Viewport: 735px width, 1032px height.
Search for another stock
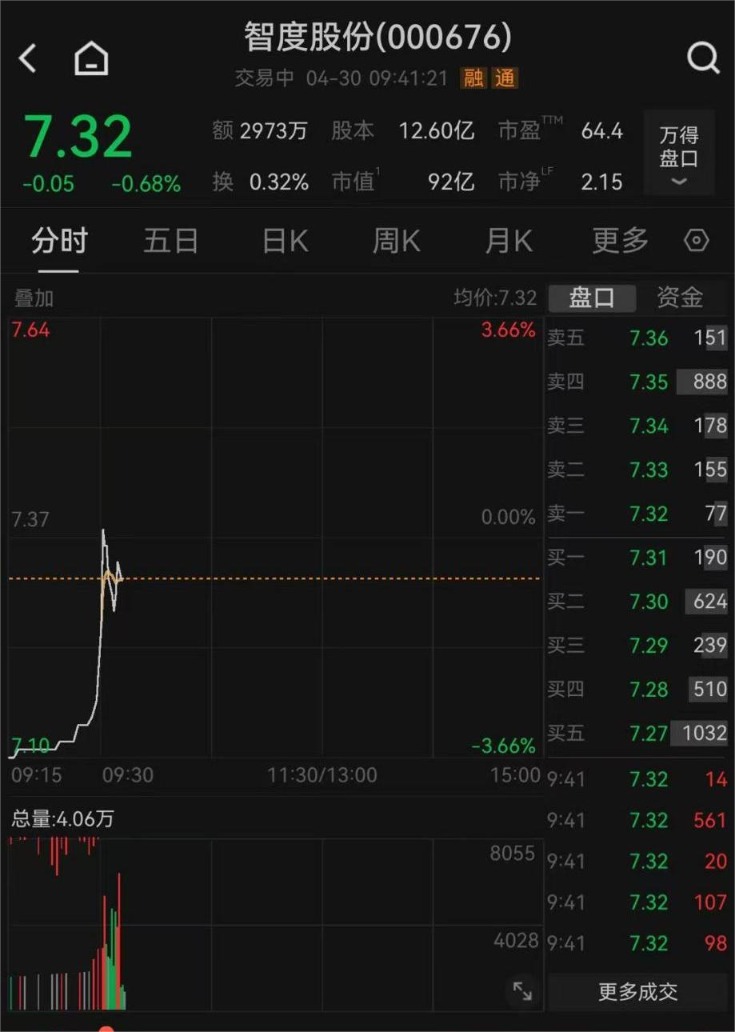(x=703, y=58)
